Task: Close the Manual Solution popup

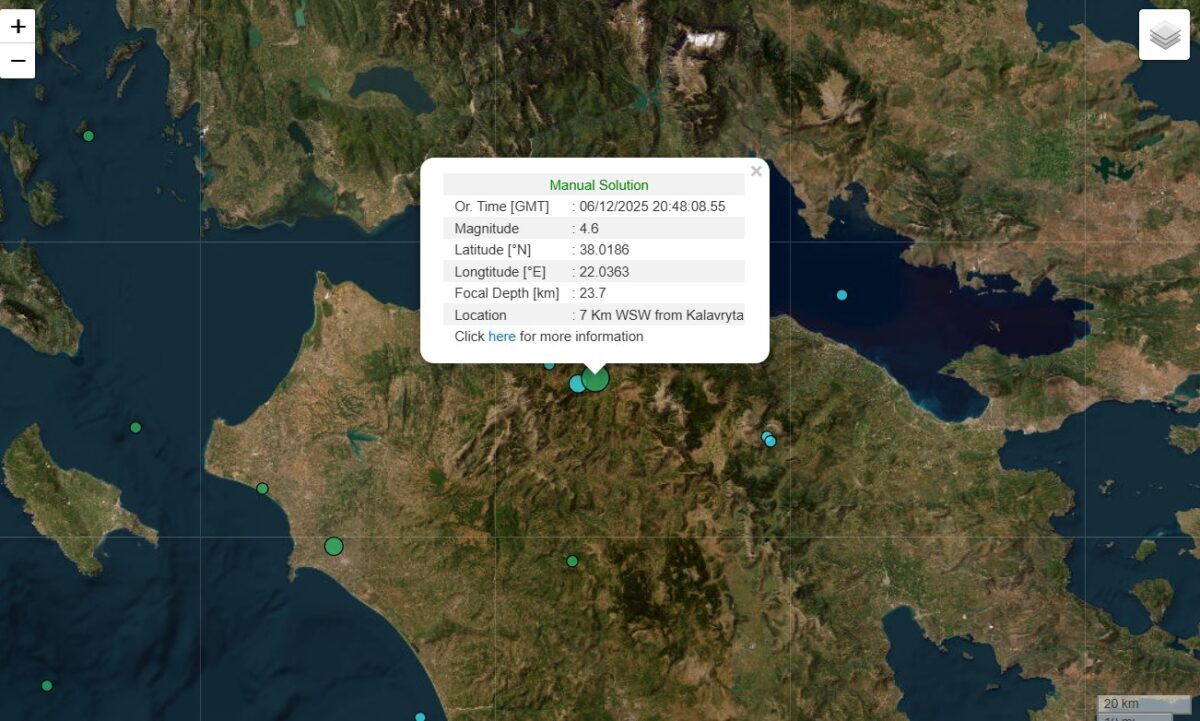Action: pyautogui.click(x=756, y=171)
